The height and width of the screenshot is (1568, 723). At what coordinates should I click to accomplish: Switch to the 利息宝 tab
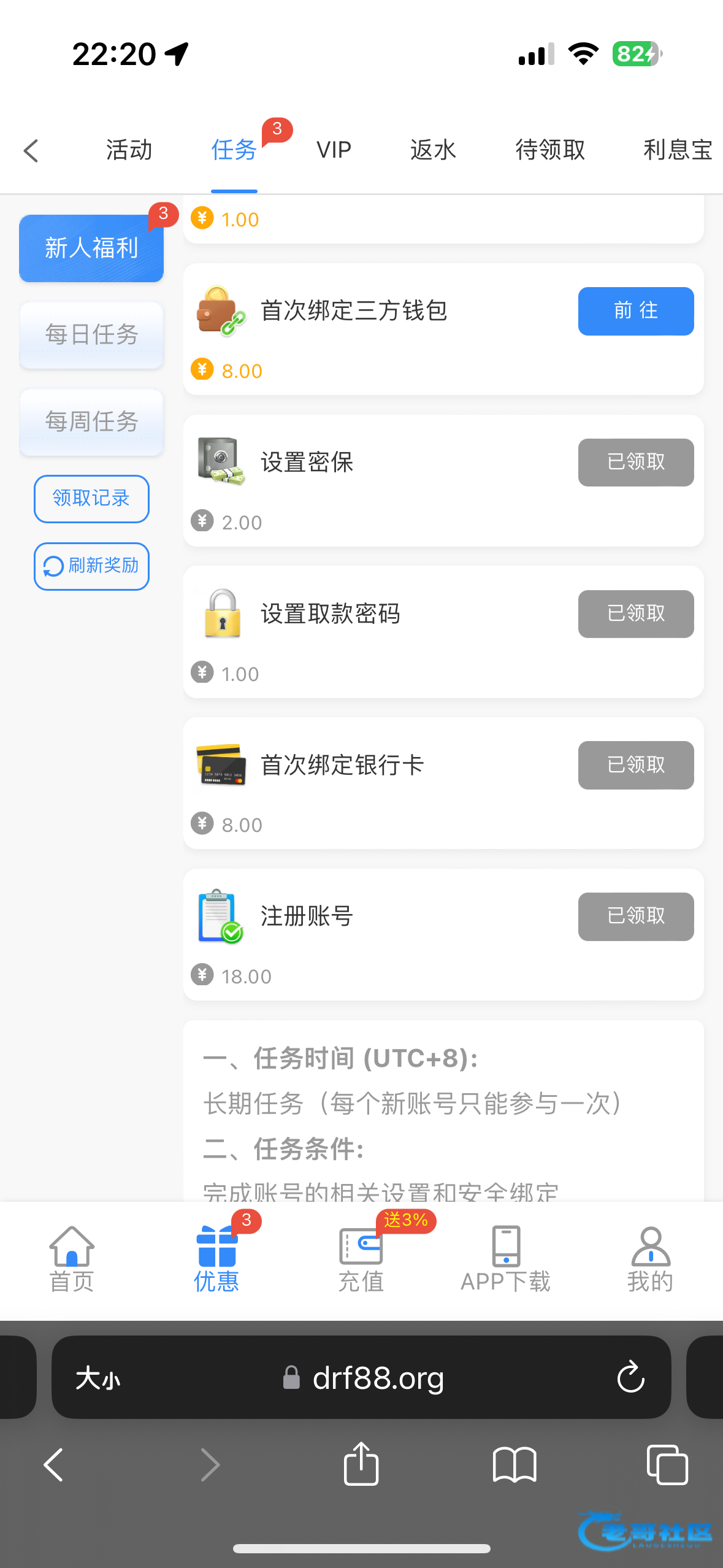[677, 150]
